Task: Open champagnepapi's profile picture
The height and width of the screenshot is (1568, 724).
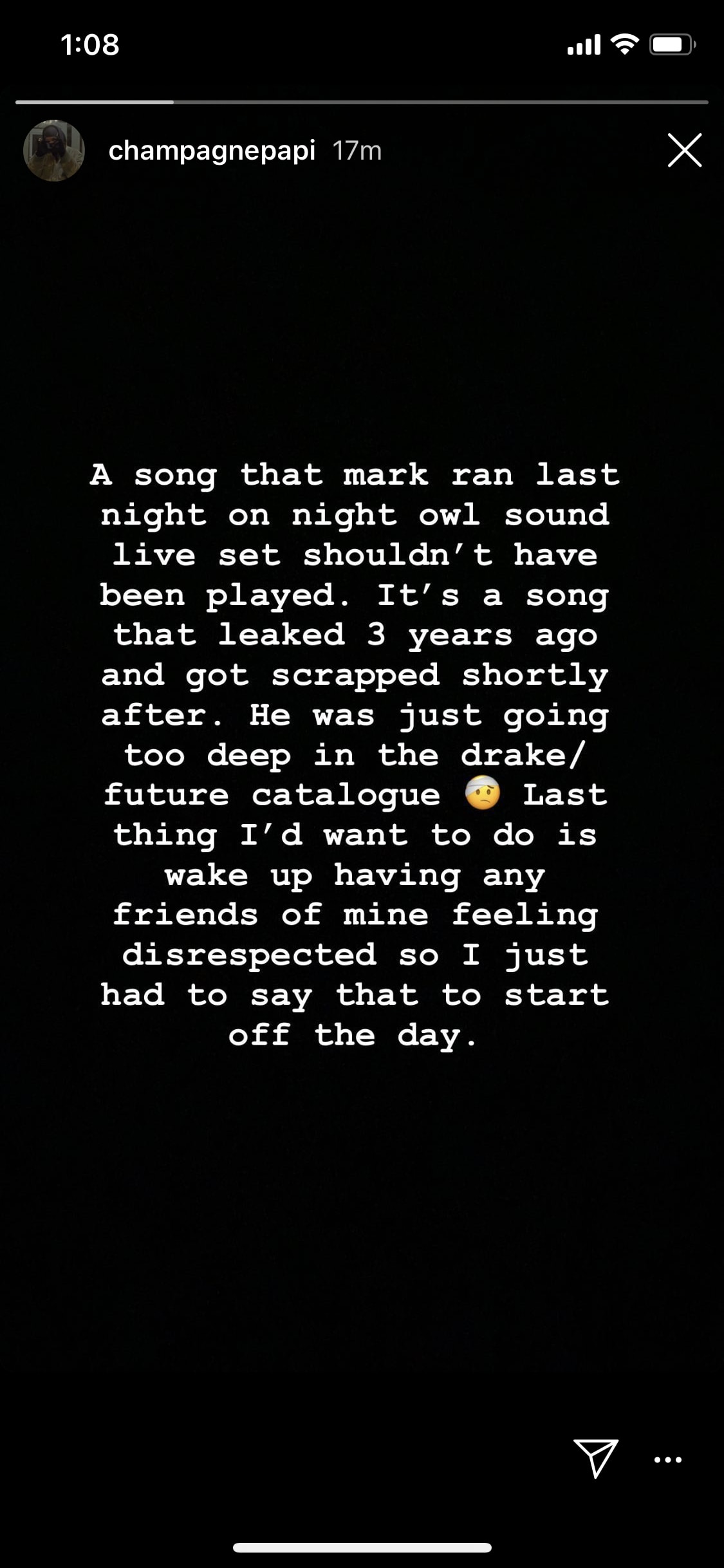Action: click(54, 151)
